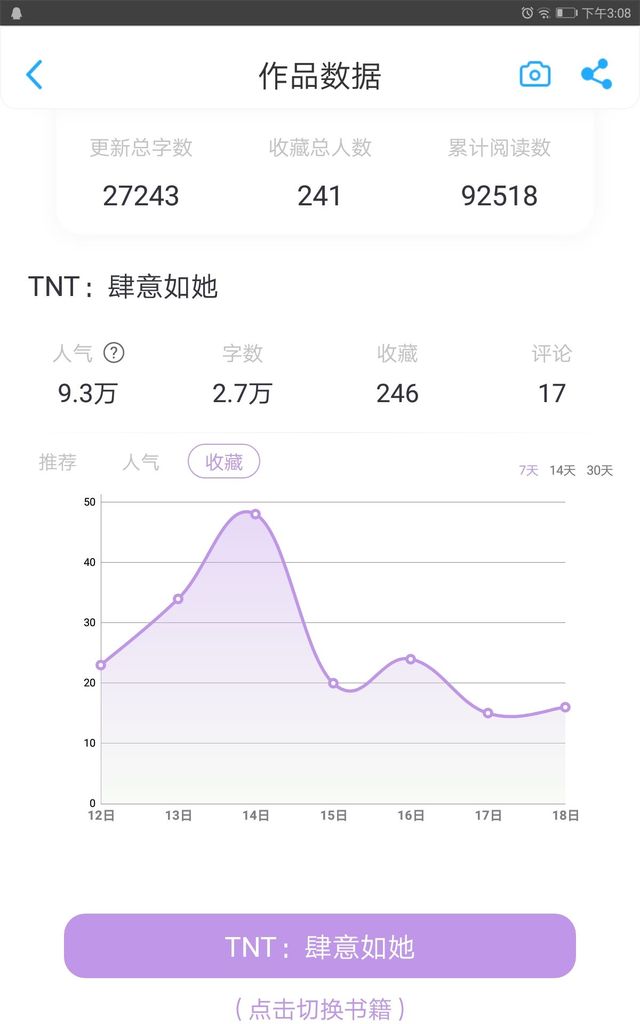Screen dimensions: 640x1024
Task: Change chart range to 14天
Action: (x=562, y=471)
